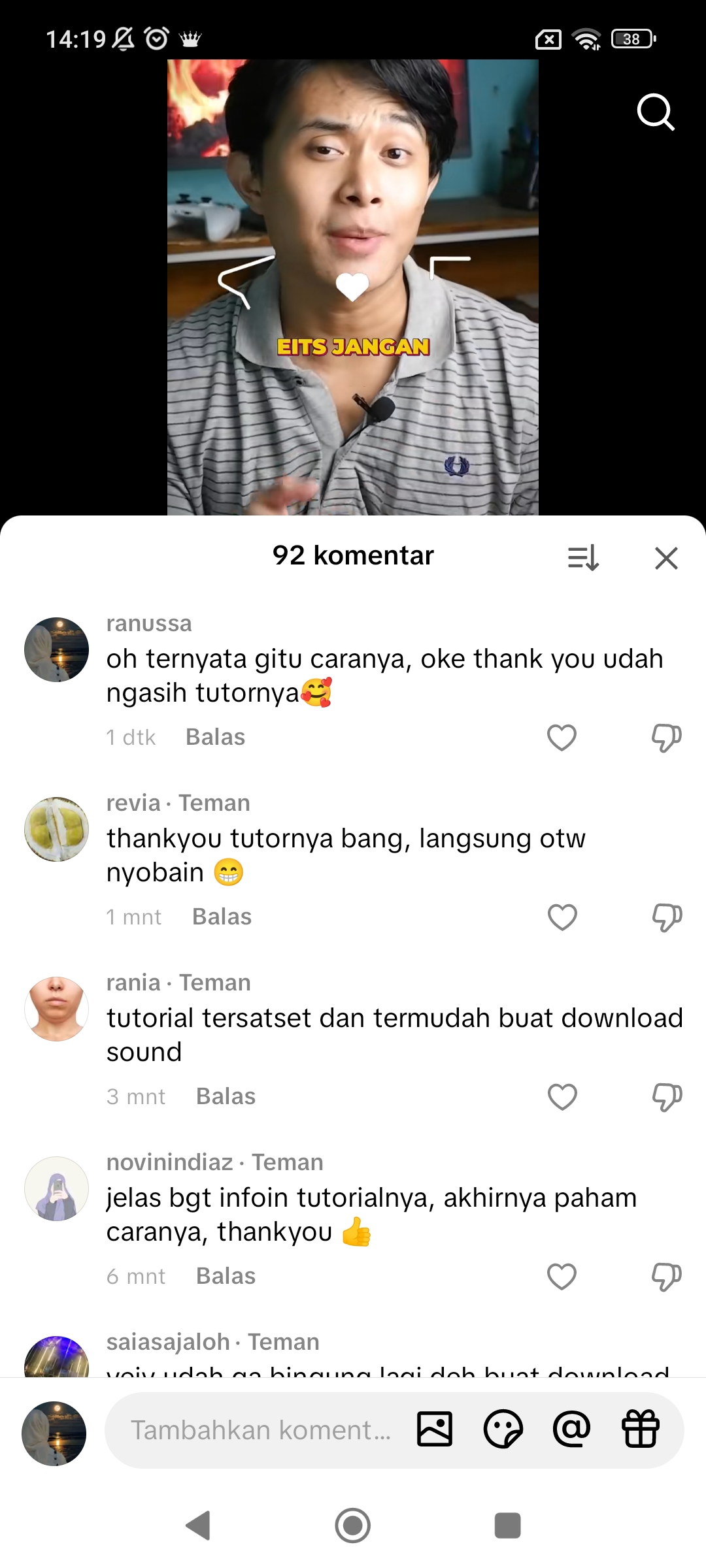706x1568 pixels.
Task: Open the sticker emoji picker
Action: (x=503, y=1429)
